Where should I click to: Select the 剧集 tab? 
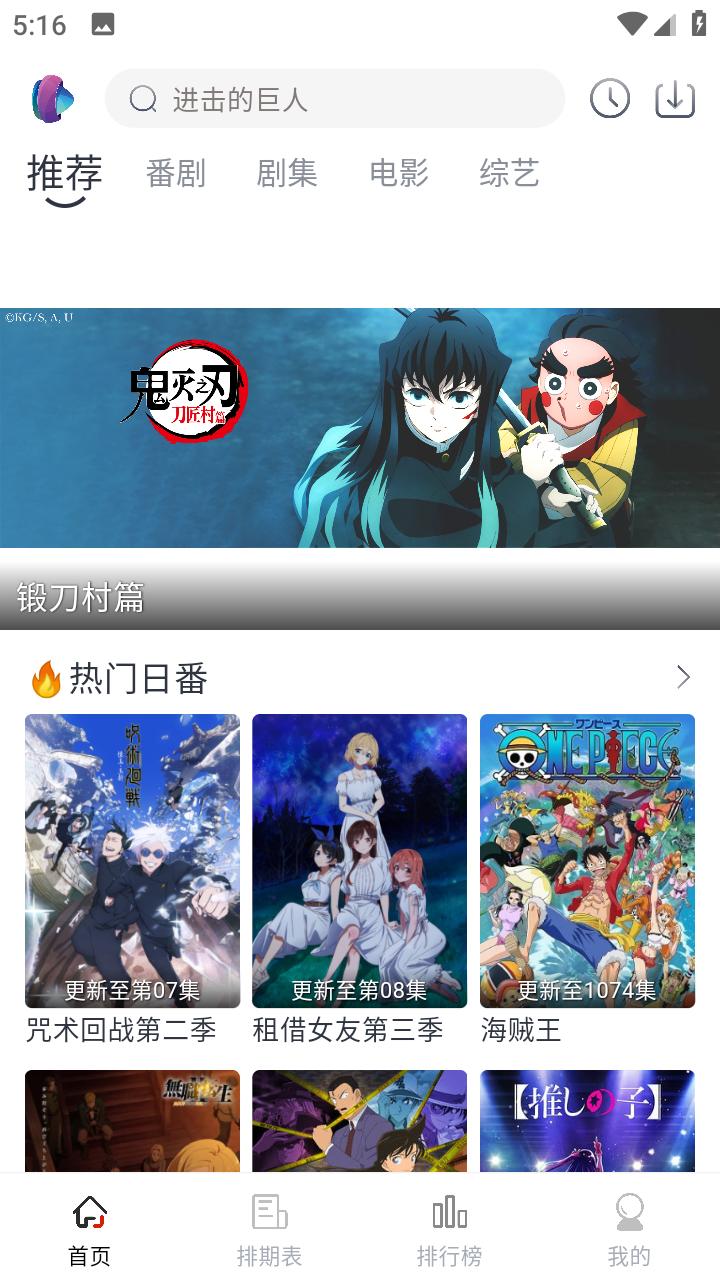point(287,173)
